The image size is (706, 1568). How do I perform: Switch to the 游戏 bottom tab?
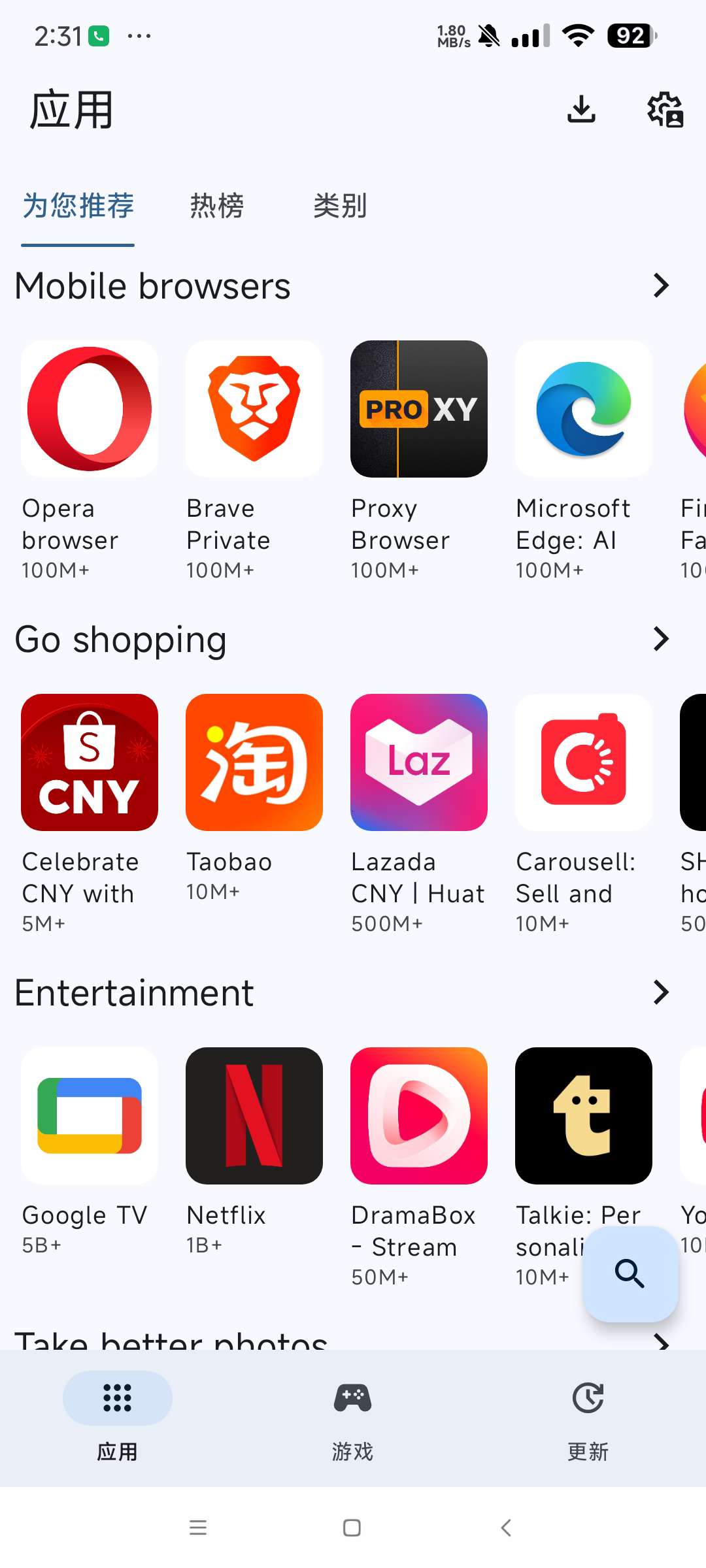click(352, 1416)
